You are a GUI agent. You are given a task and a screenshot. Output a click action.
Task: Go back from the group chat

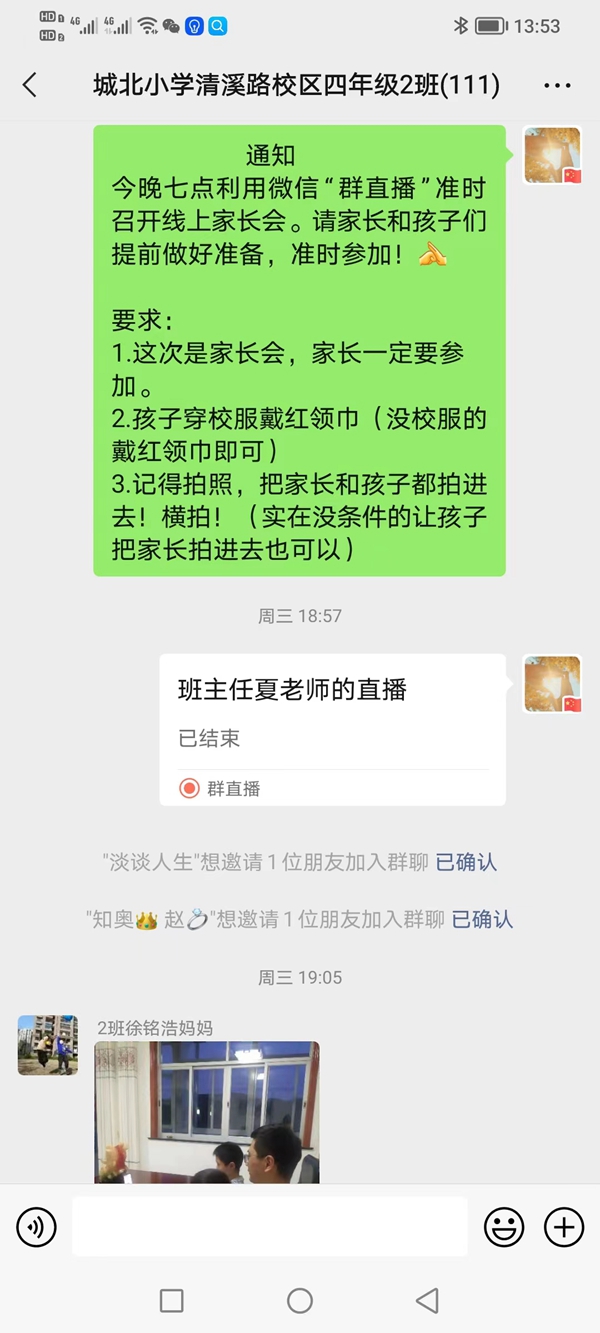click(x=30, y=85)
